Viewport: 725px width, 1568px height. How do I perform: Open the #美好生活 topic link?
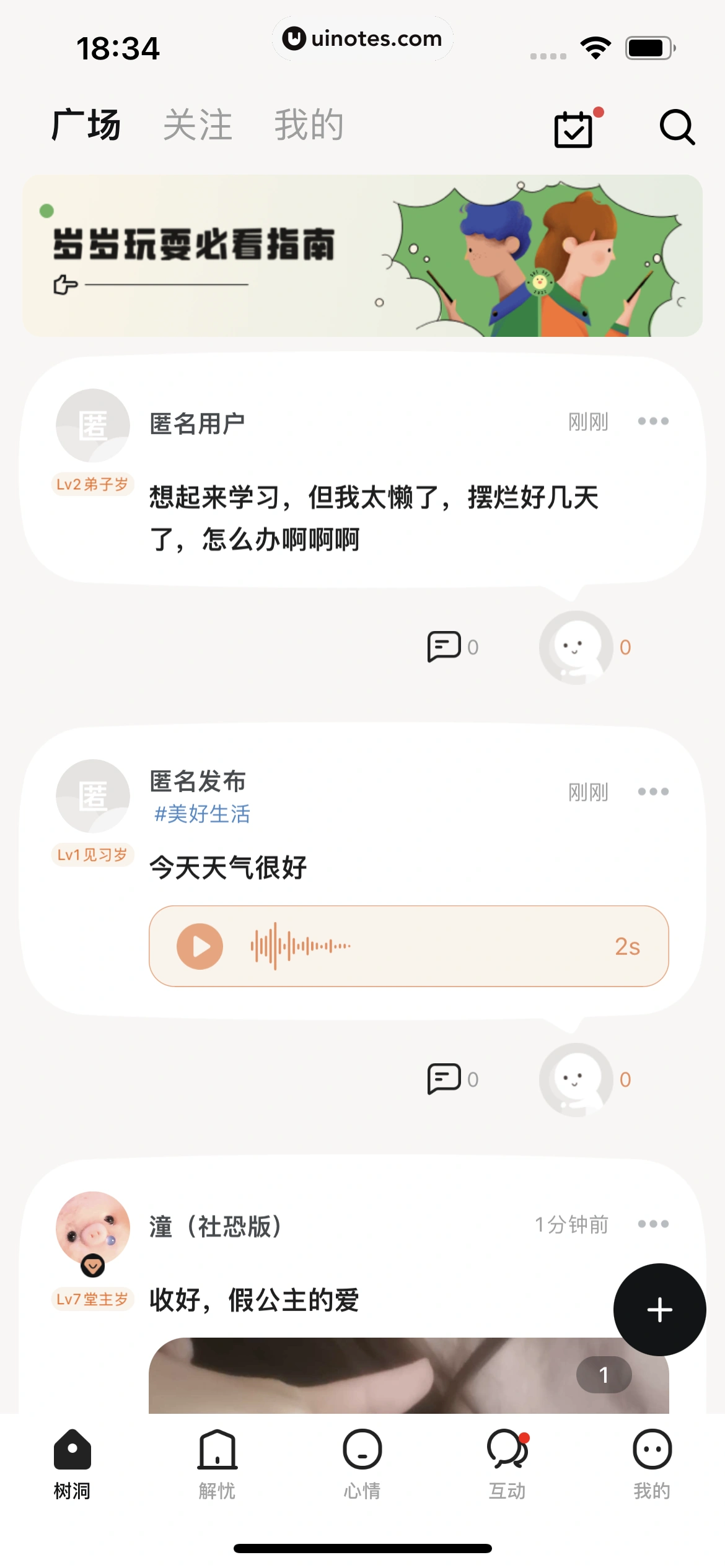point(202,814)
